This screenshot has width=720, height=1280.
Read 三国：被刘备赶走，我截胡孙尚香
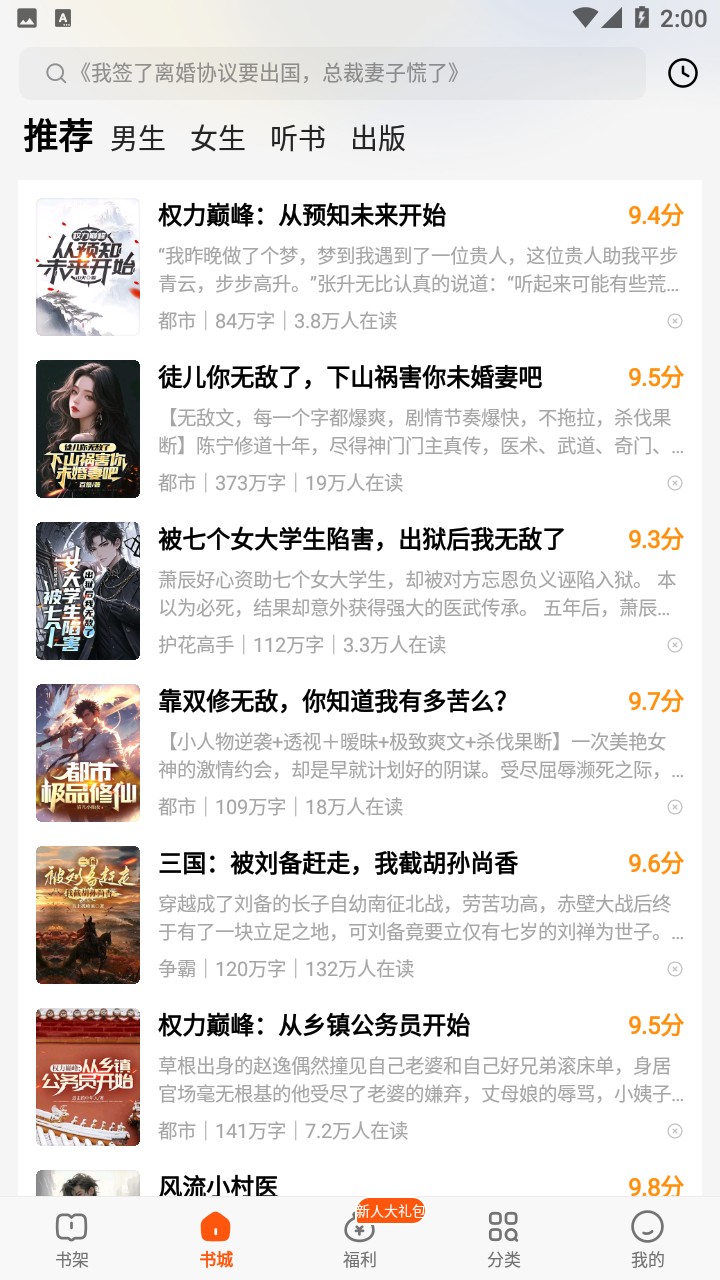338,864
